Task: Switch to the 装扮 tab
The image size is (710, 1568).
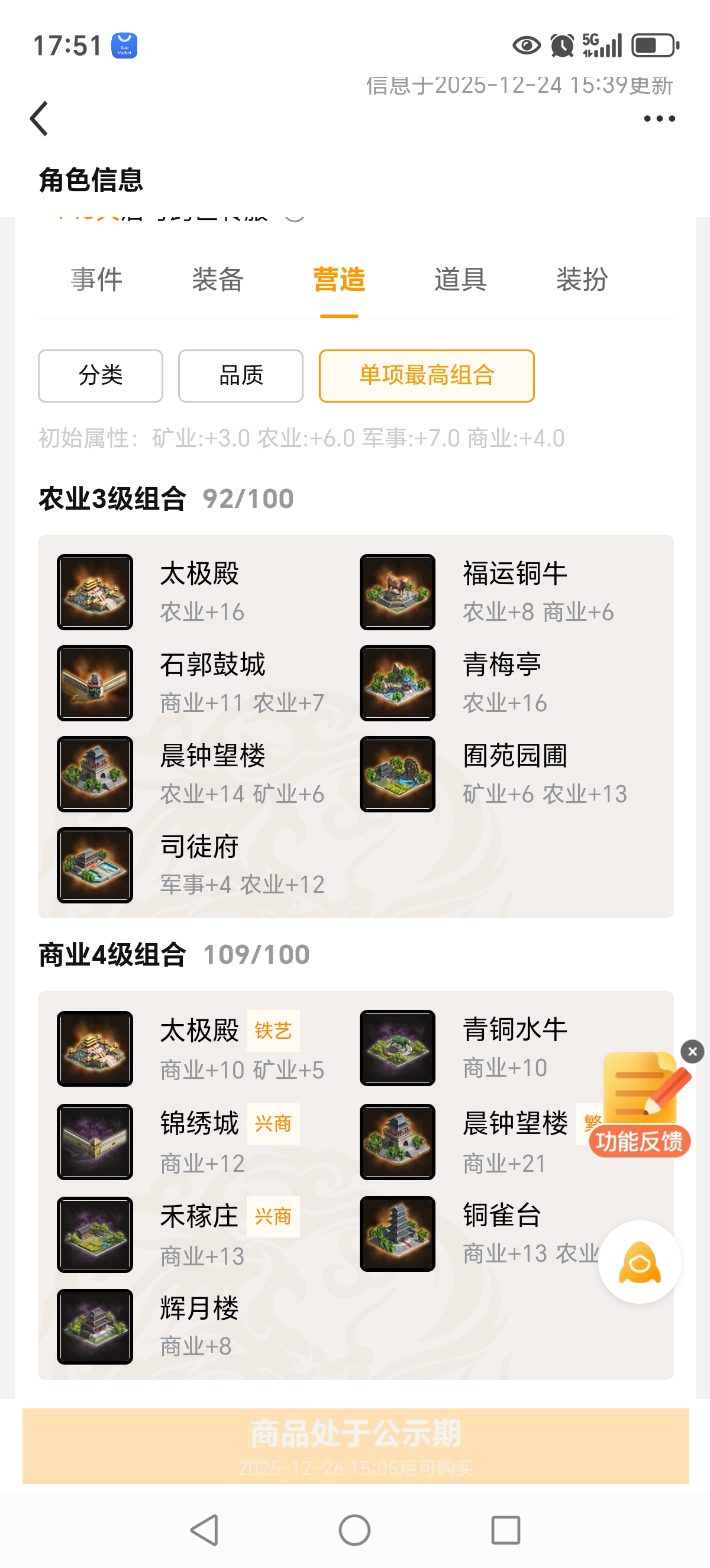Action: pos(582,280)
